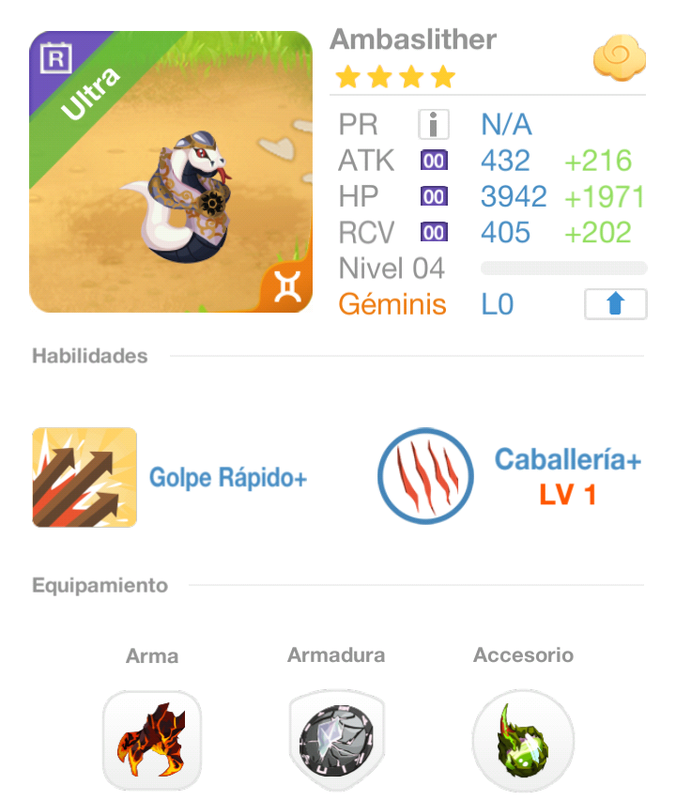This screenshot has height=800, width=676.
Task: View the Golpe Rápido+ skill
Action: (x=85, y=477)
